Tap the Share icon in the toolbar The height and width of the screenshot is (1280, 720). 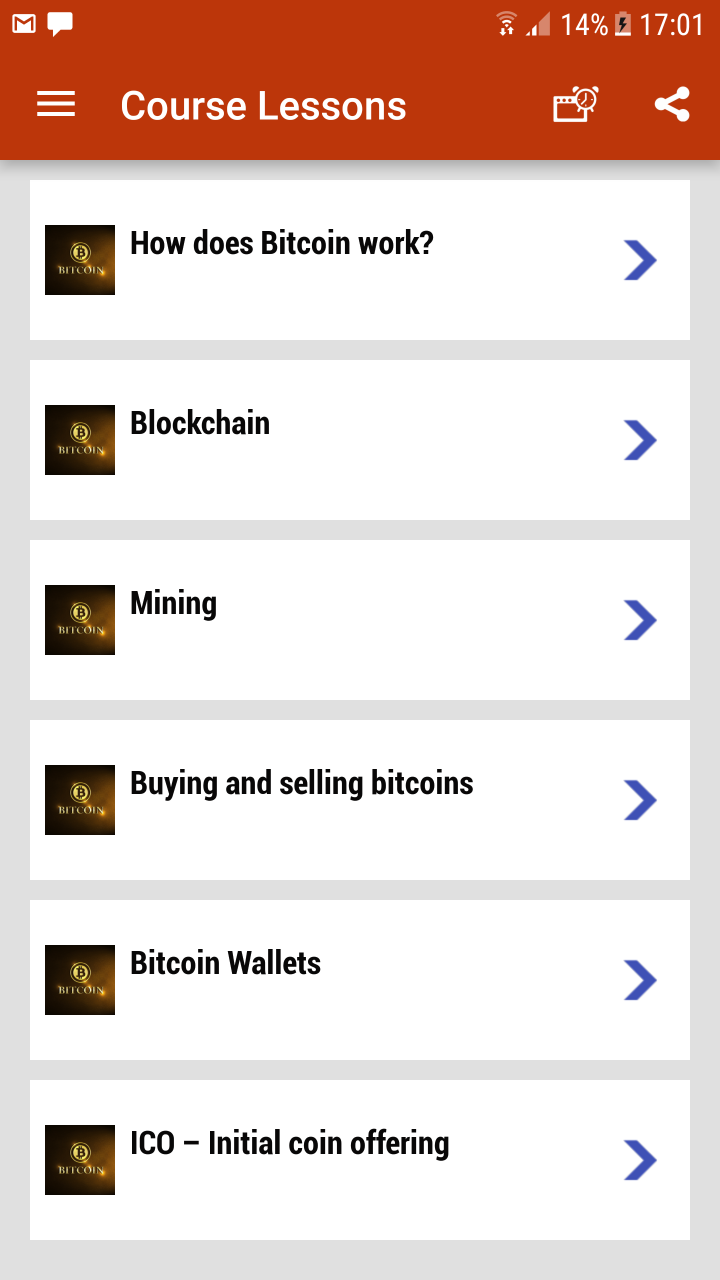672,103
